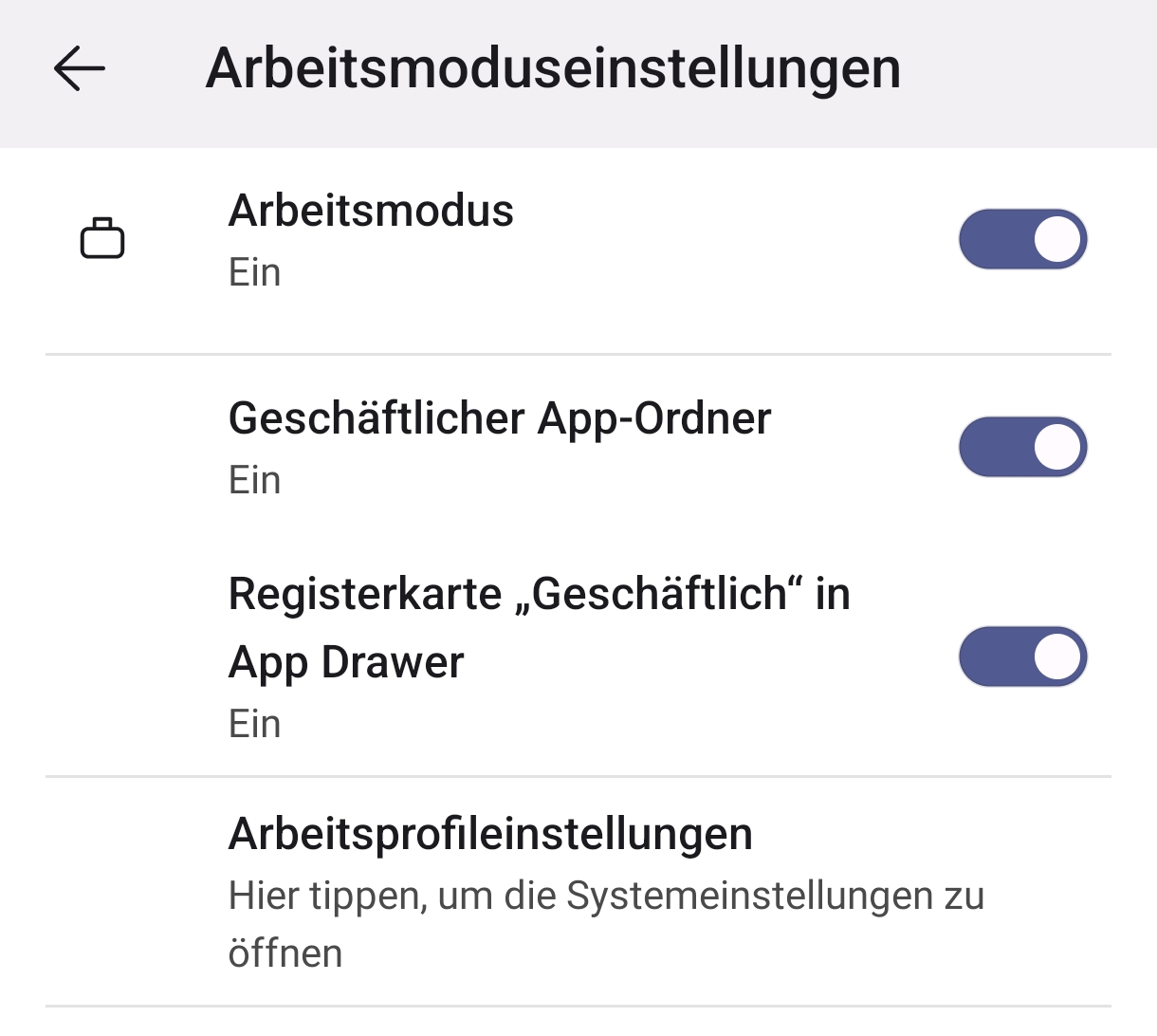Disable Geschäftlicher App-Ordner toggle

[x=1022, y=447]
